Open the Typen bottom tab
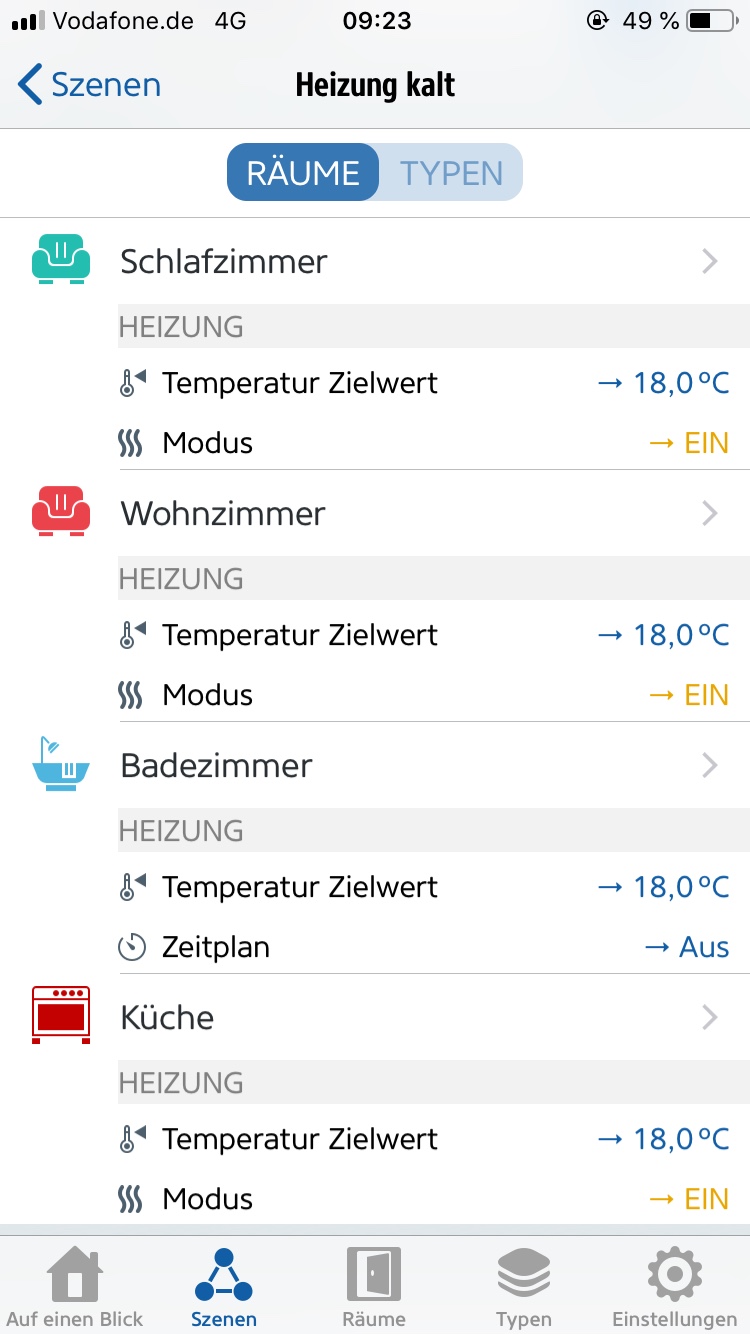 (524, 1286)
